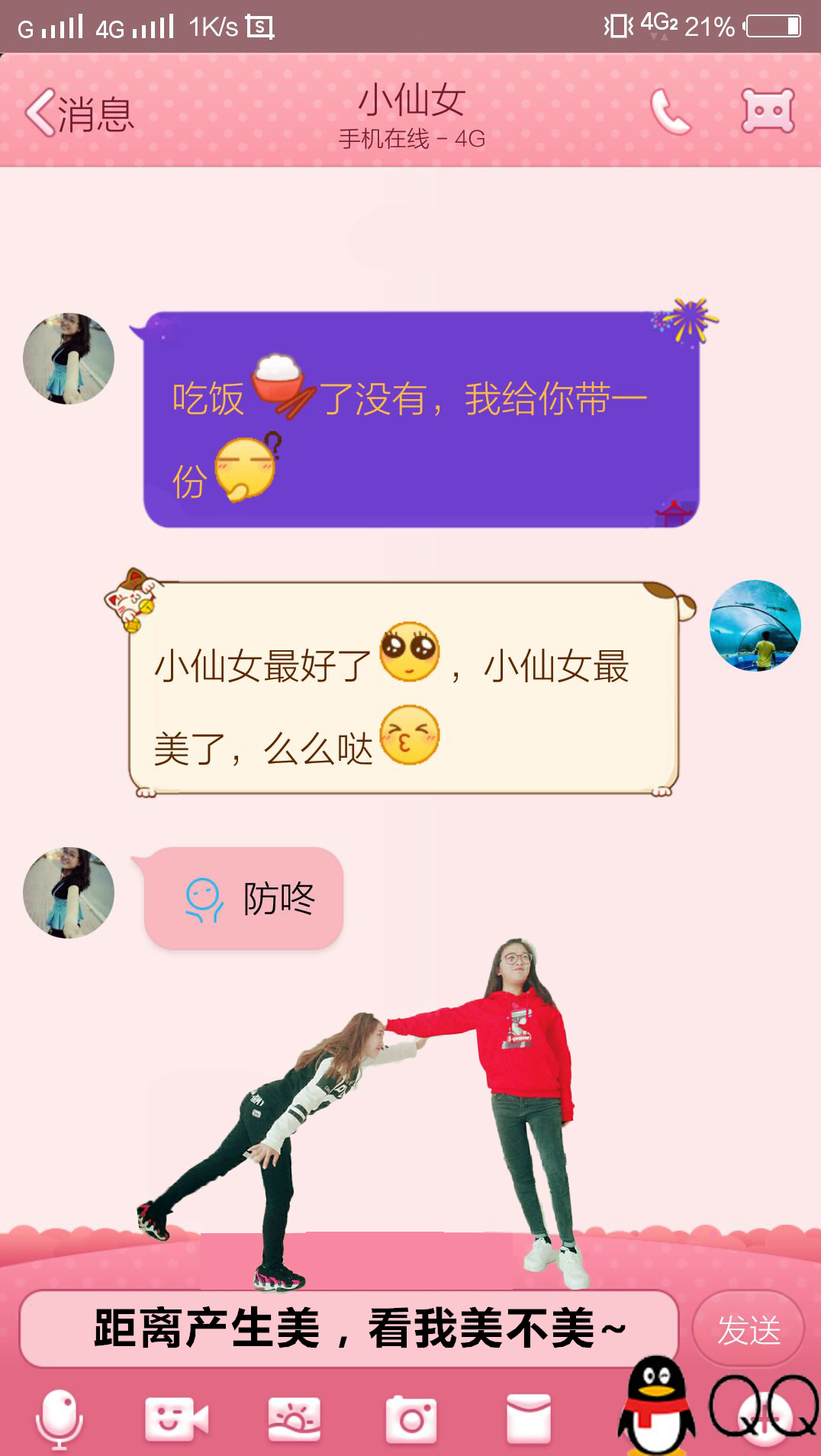Image resolution: width=821 pixels, height=1456 pixels.
Task: Focus the message text input field
Action: pyautogui.click(x=349, y=1329)
